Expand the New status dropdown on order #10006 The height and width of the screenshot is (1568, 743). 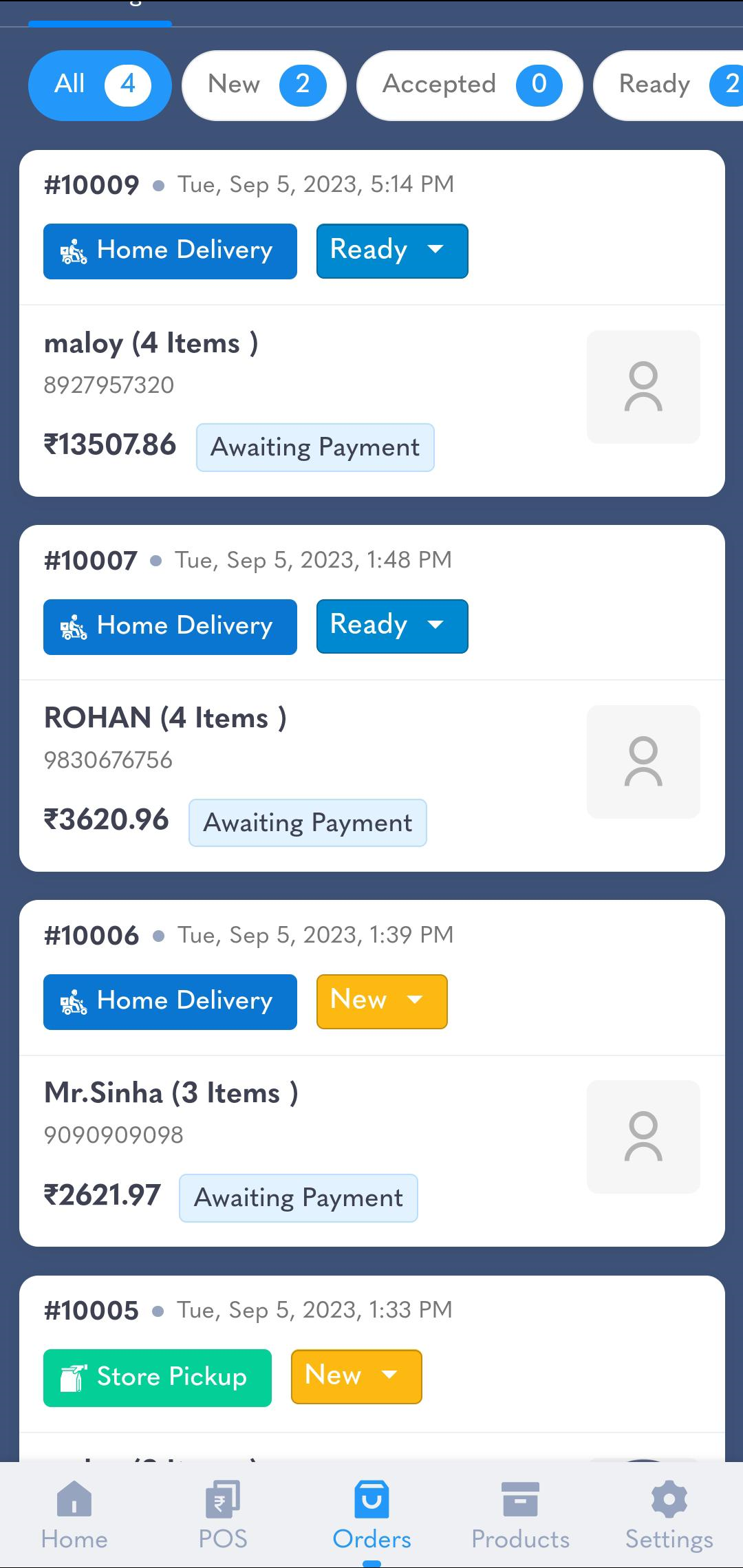point(382,1001)
